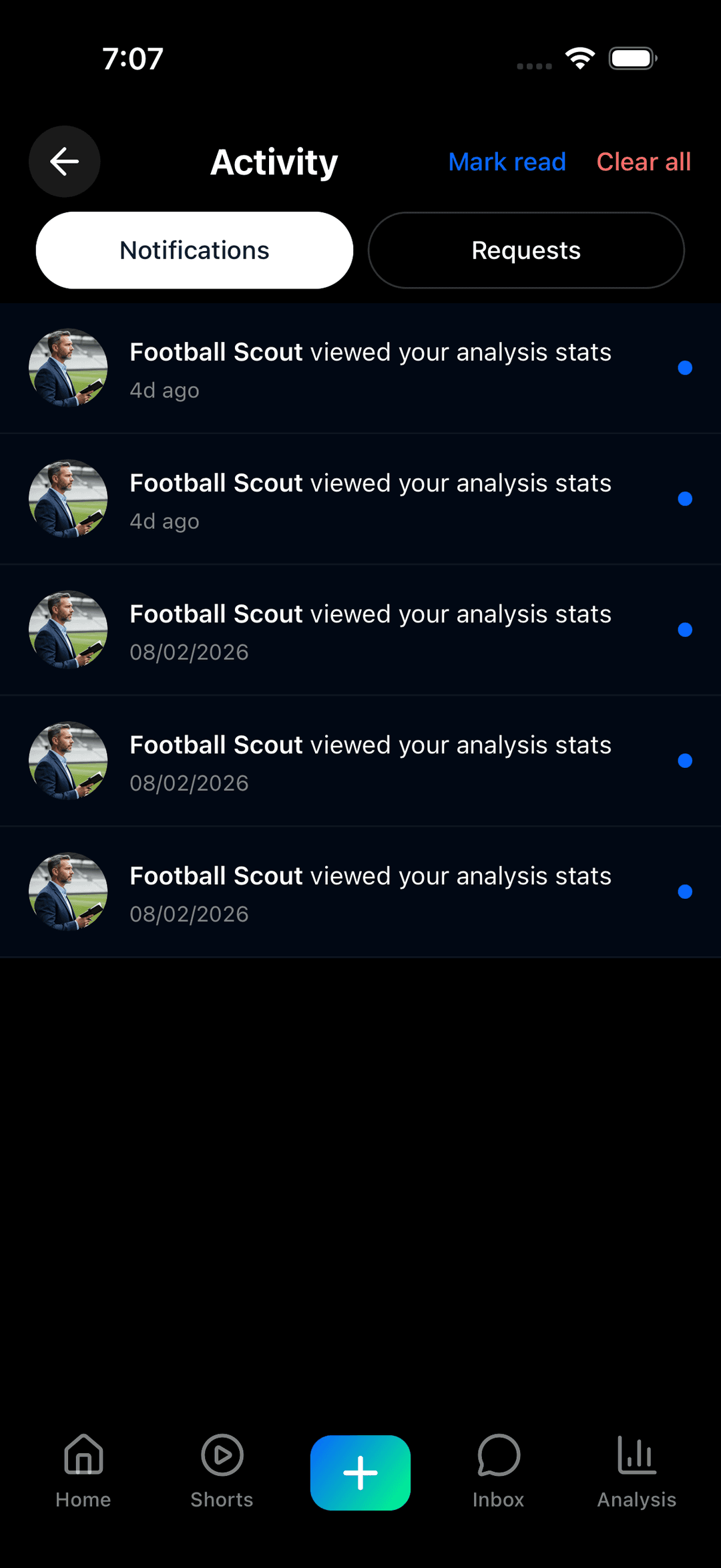Tap Clear all

[x=643, y=161]
